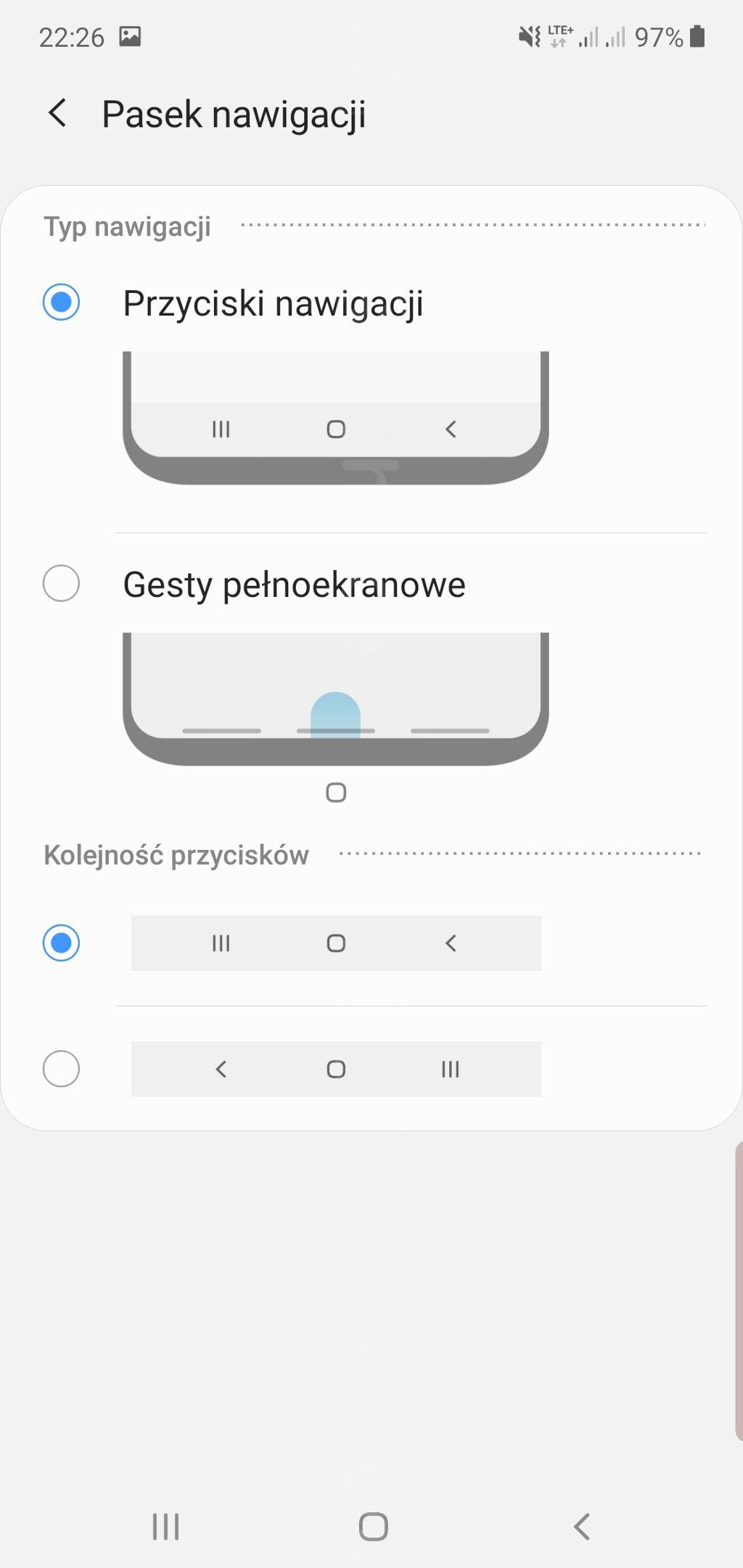The image size is (743, 1568).
Task: Open recent apps from system bar
Action: [x=166, y=1526]
